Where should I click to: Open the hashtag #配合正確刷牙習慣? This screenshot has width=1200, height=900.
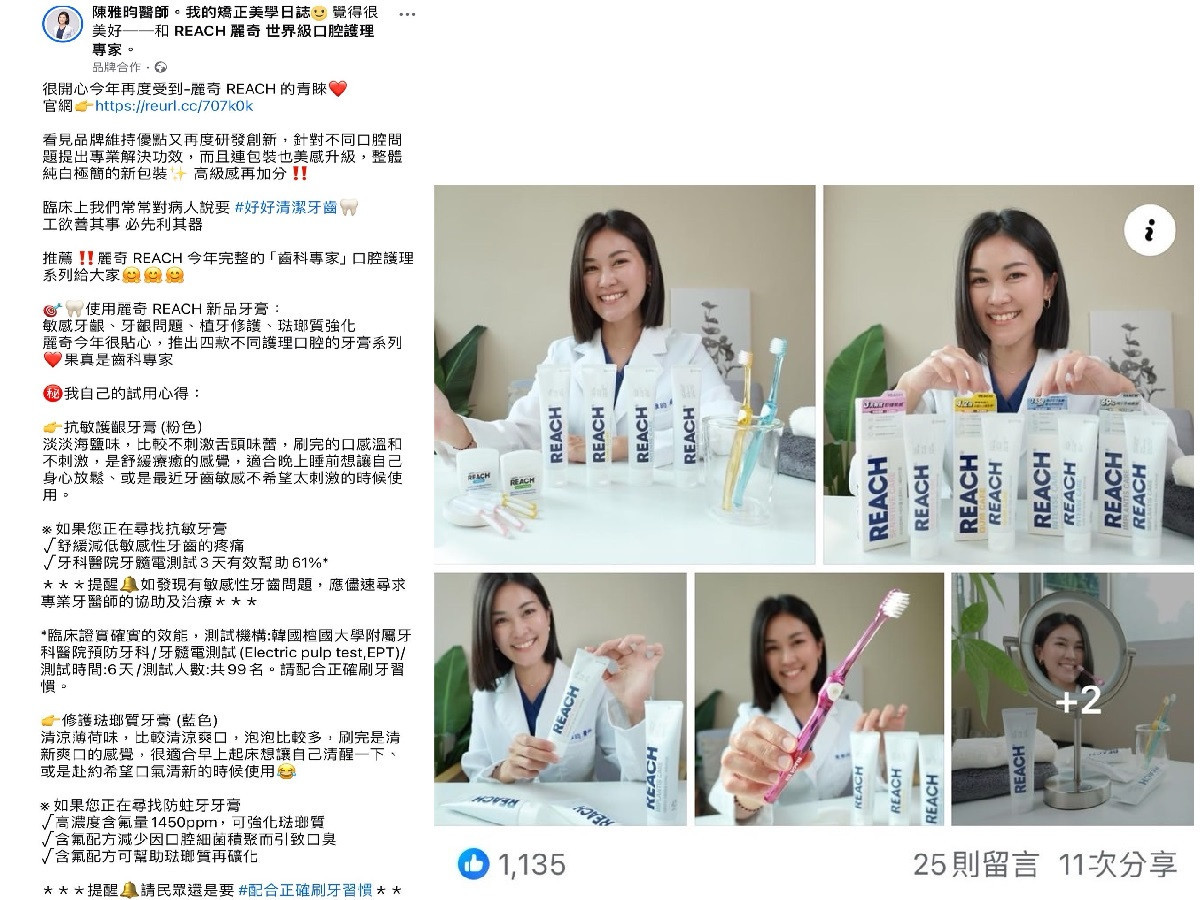point(305,889)
